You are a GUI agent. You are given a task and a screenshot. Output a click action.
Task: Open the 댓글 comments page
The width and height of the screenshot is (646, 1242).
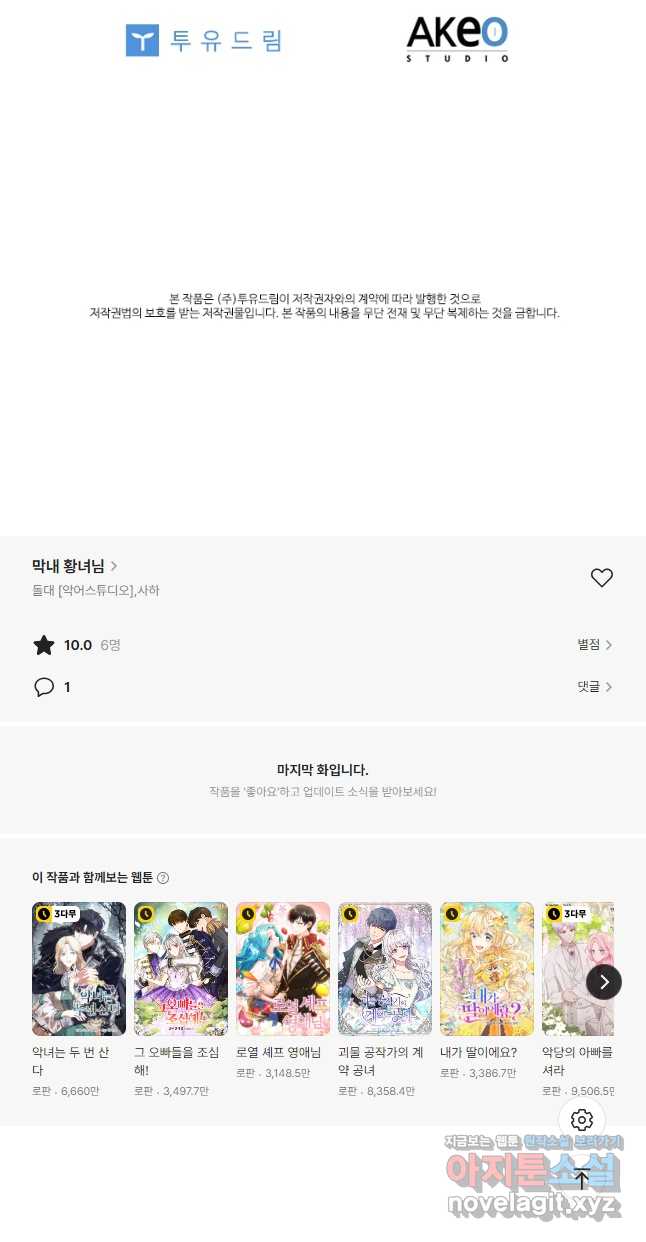pos(594,687)
